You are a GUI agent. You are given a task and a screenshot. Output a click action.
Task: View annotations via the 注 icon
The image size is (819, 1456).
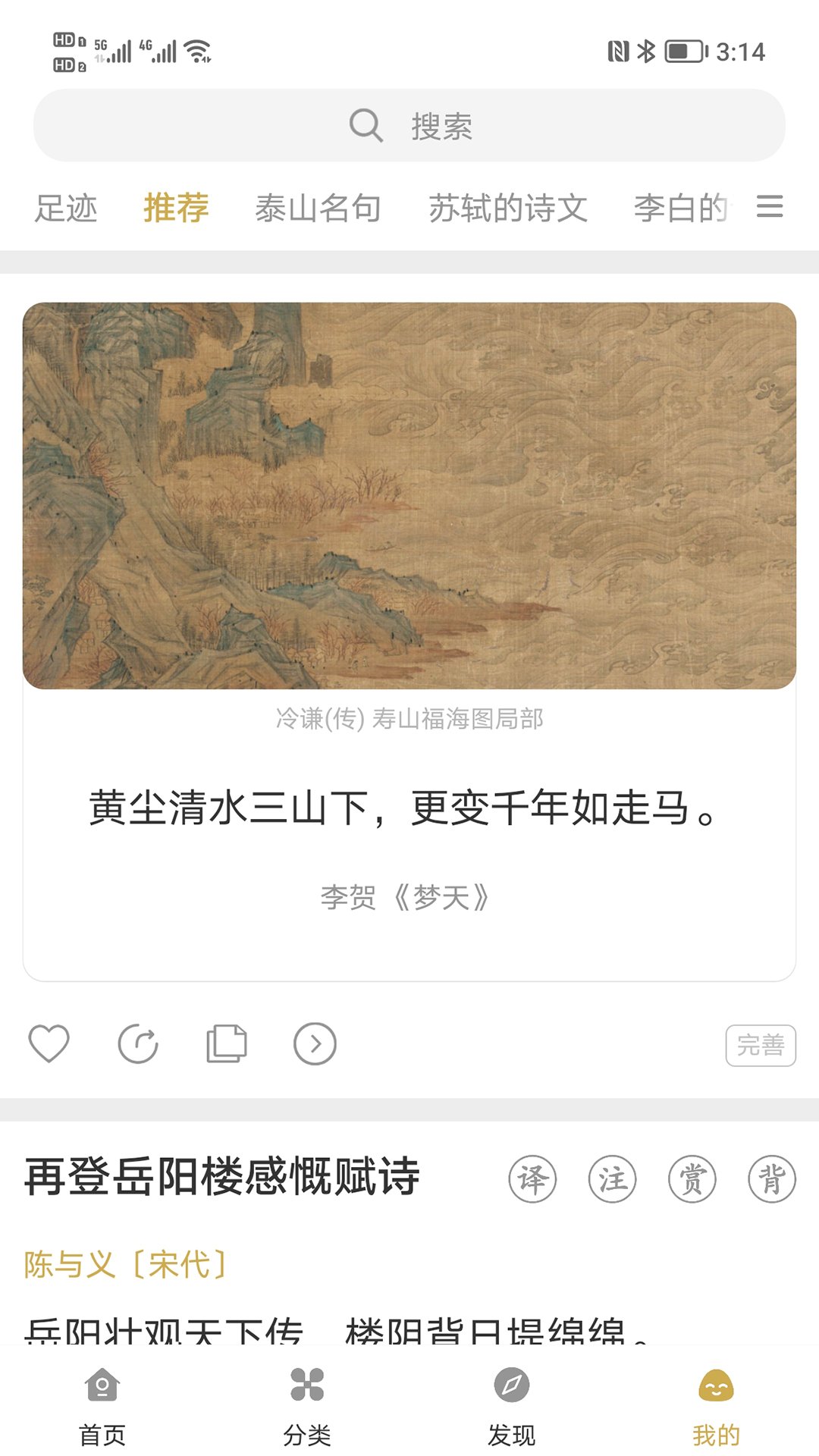coord(616,1178)
